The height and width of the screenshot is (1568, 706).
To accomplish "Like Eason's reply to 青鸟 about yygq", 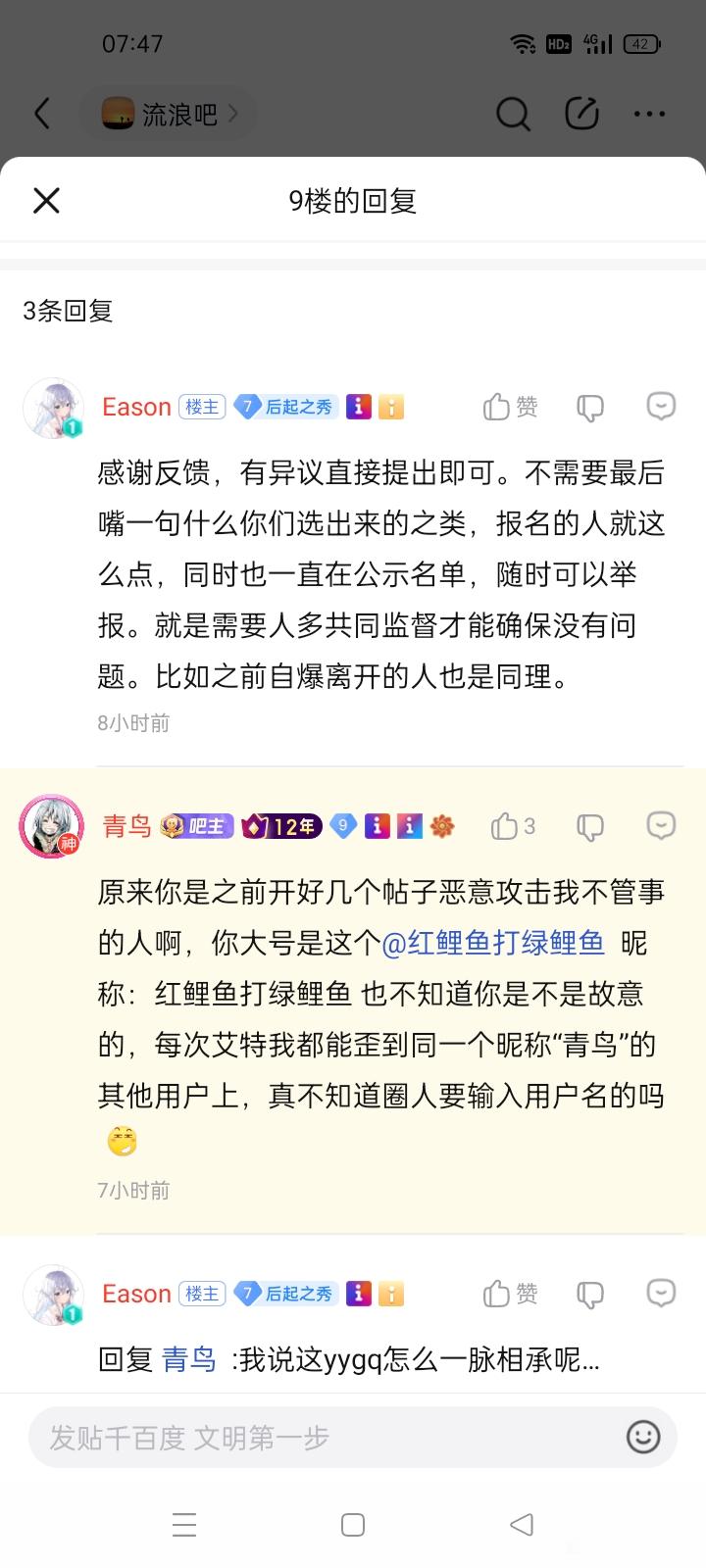I will point(510,1294).
